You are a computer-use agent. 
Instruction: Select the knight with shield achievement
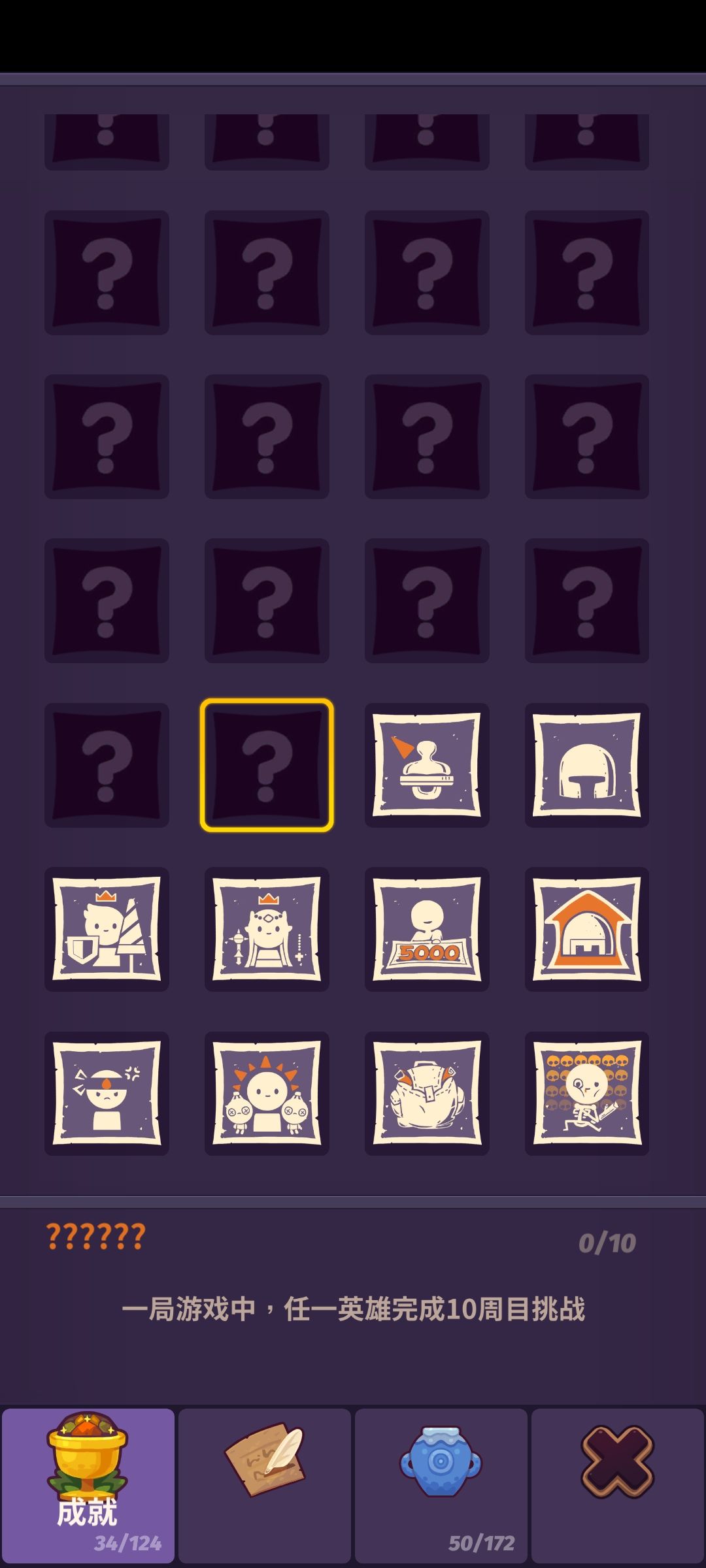[x=106, y=931]
